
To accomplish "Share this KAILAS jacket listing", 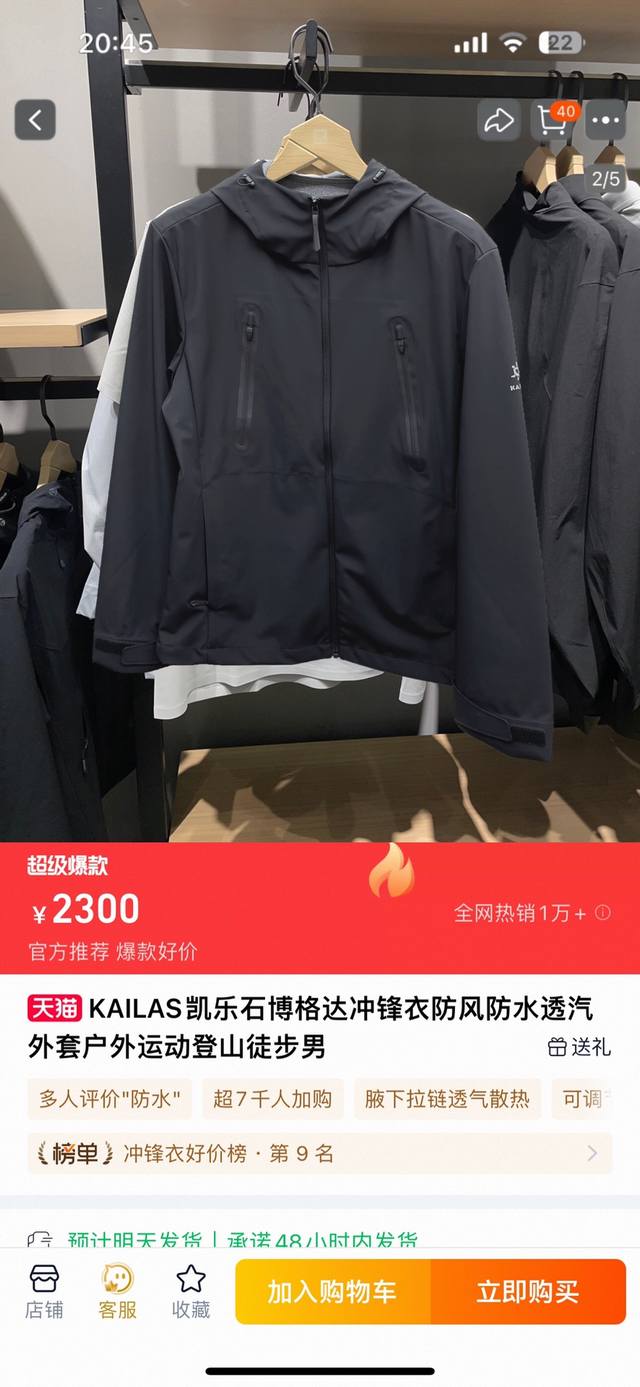I will (x=497, y=121).
